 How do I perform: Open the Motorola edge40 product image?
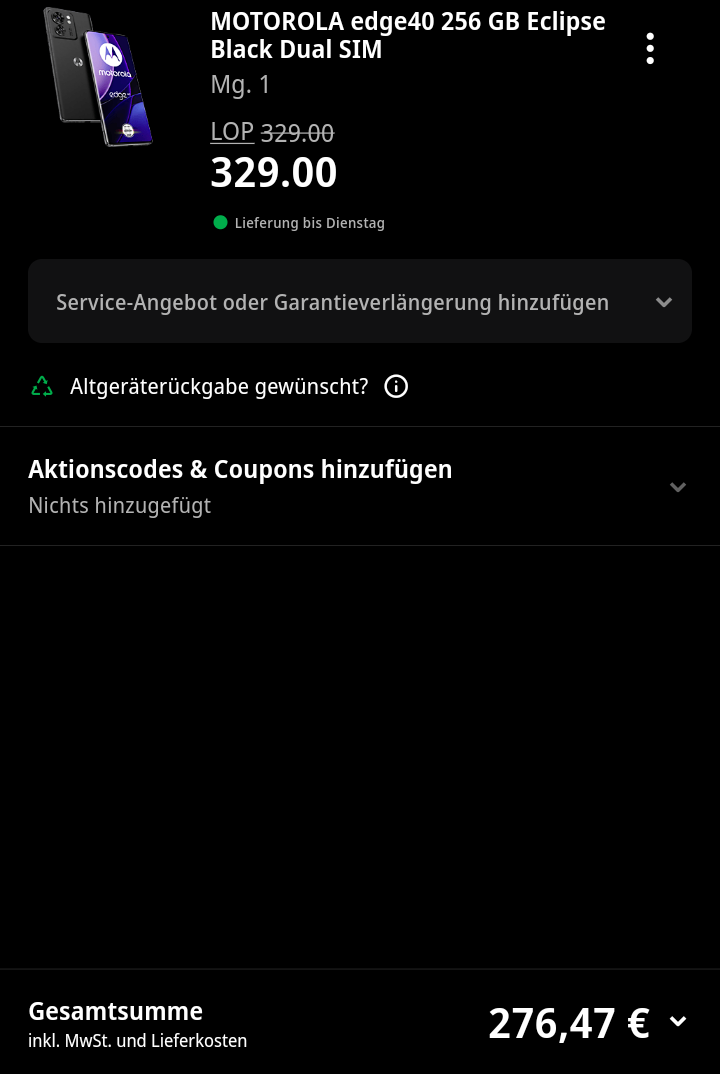[98, 76]
